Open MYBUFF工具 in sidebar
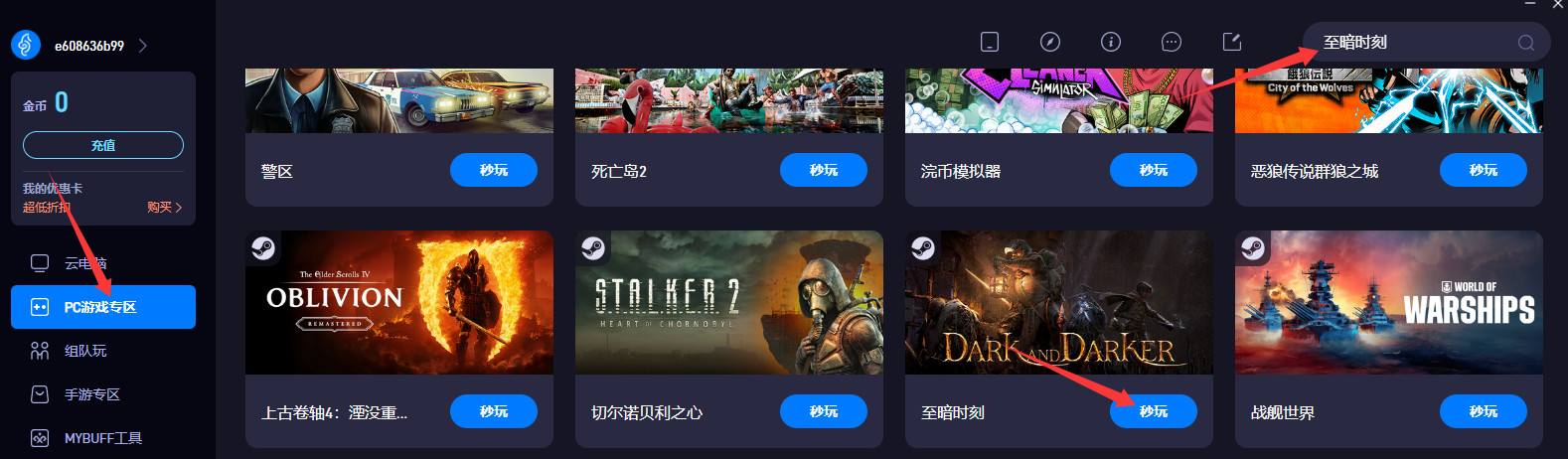This screenshot has width=1568, height=459. point(102,438)
